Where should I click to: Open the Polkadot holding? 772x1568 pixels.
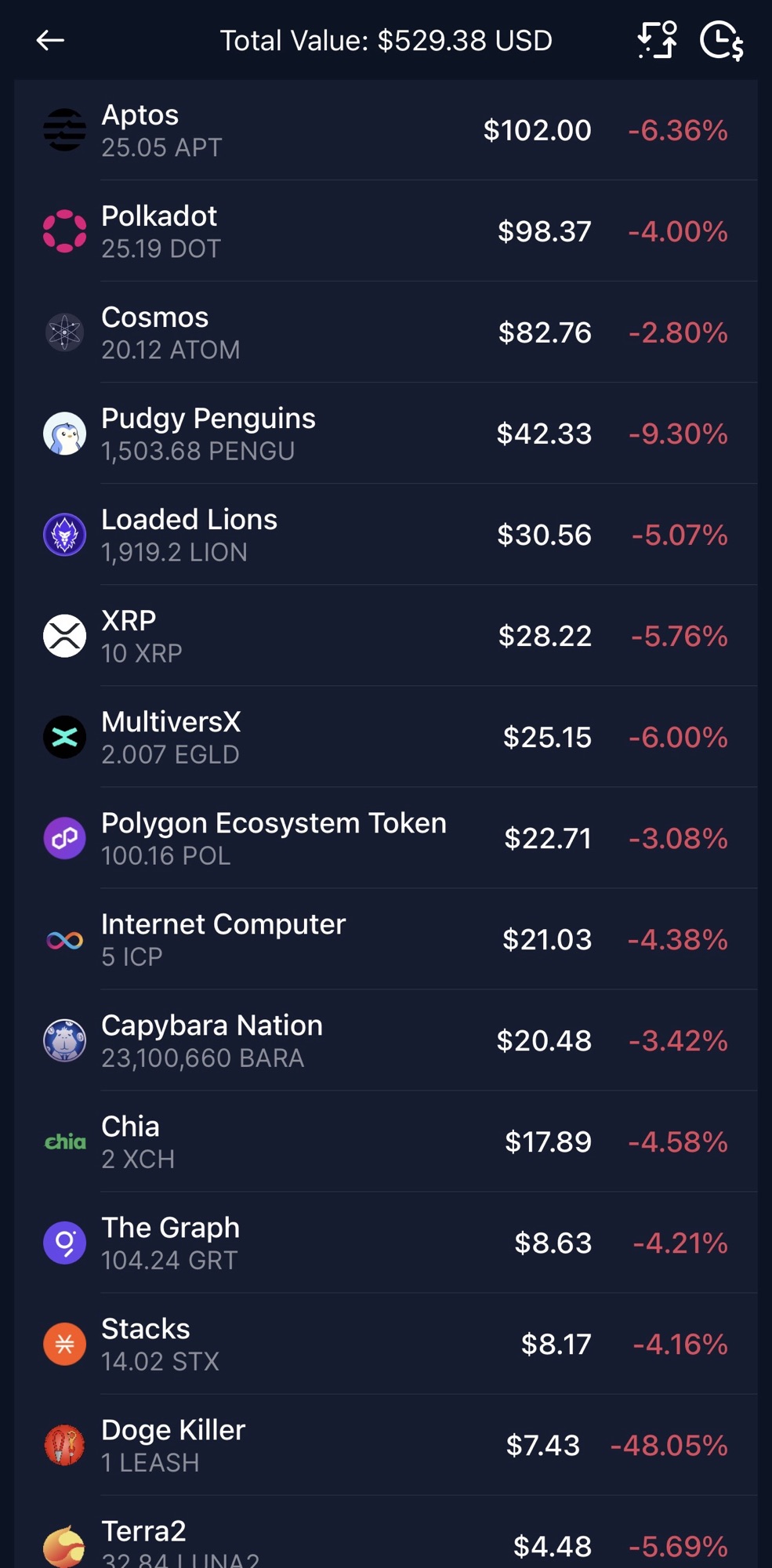click(386, 231)
